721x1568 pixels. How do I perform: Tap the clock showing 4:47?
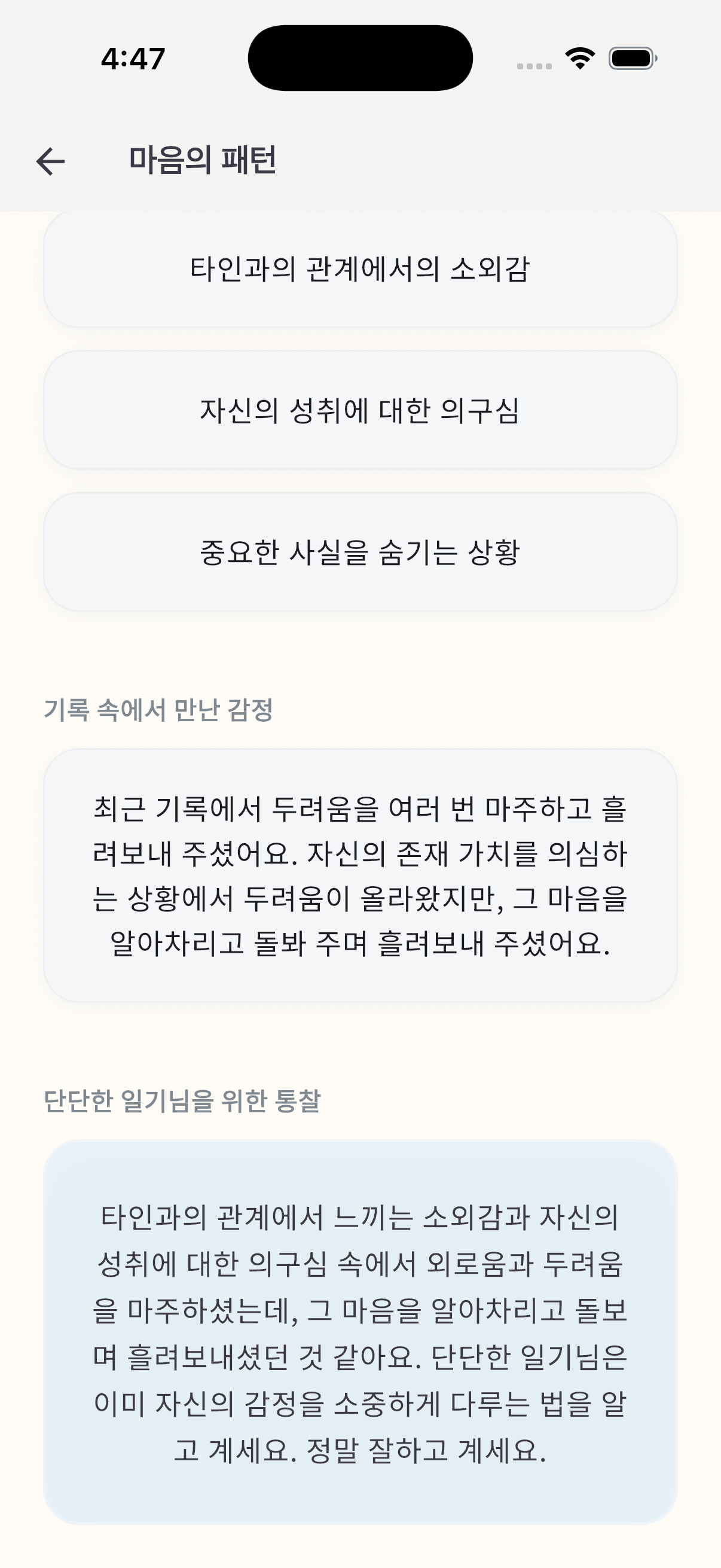[x=134, y=59]
